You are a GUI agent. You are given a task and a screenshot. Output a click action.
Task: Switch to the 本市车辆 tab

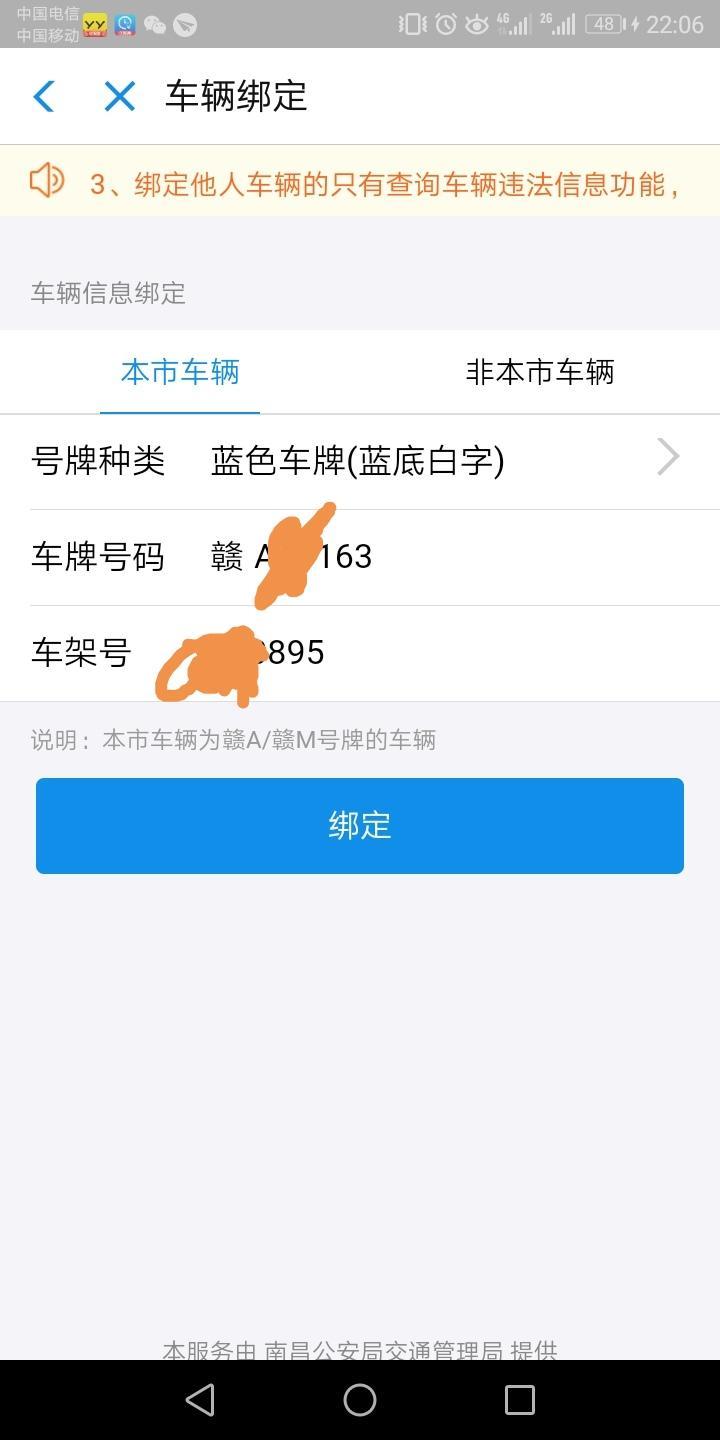[180, 372]
